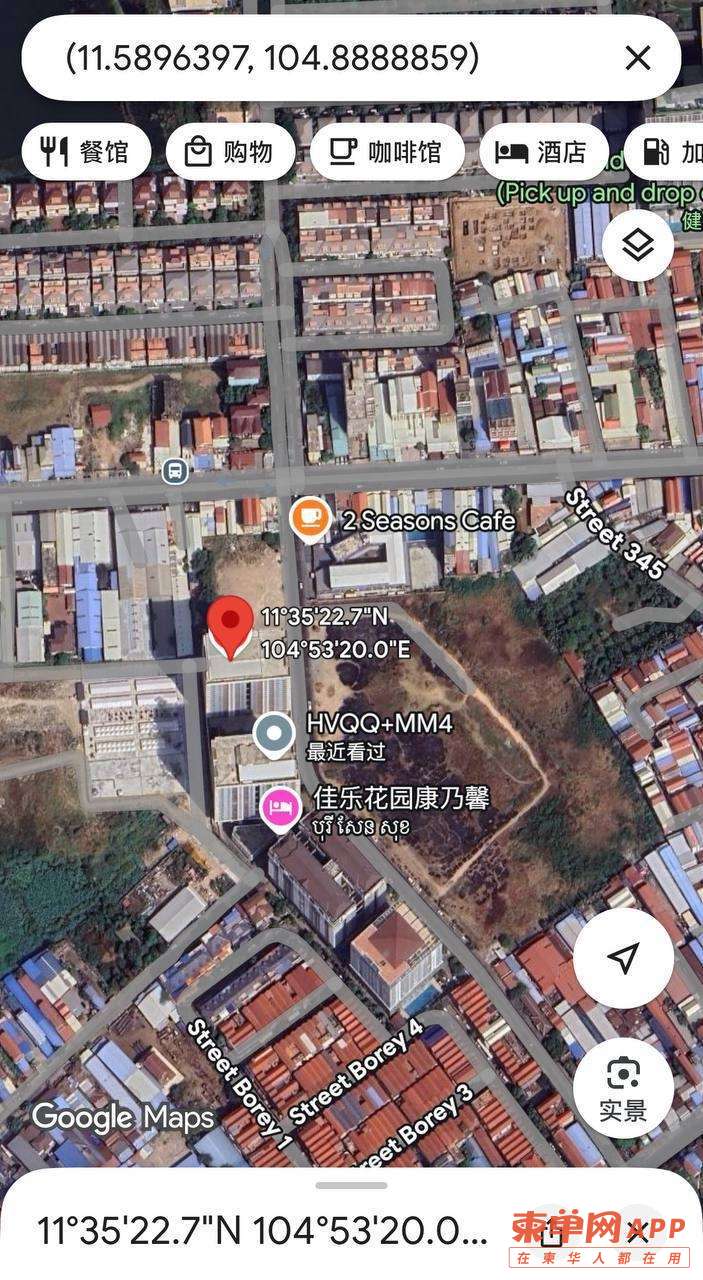Select the 酒店 hotels chip
This screenshot has height=1280, width=703.
click(543, 152)
